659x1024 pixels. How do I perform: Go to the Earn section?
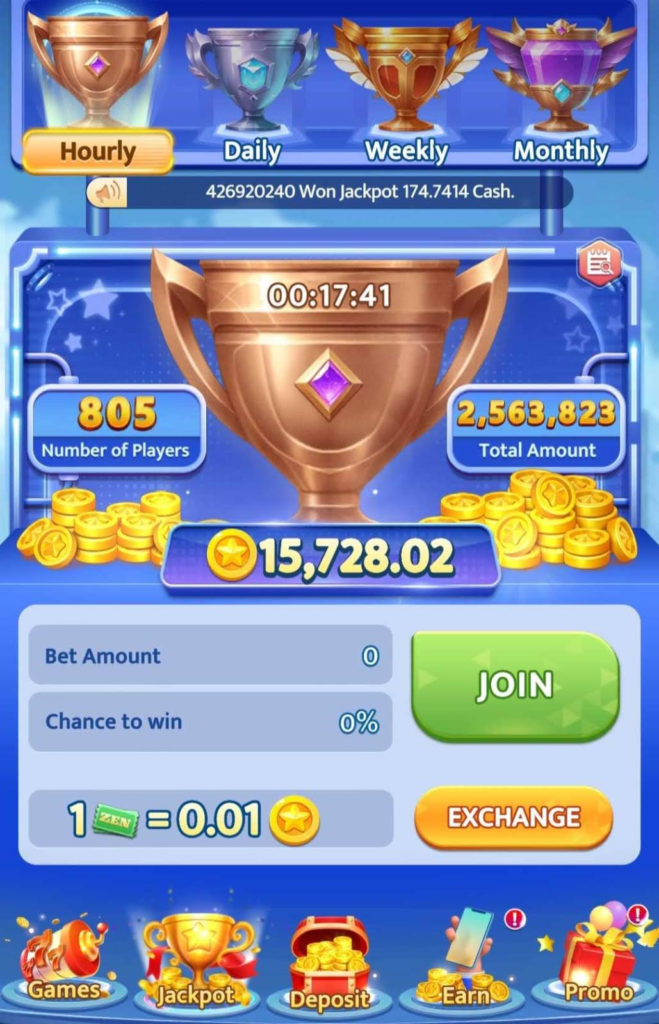[464, 960]
